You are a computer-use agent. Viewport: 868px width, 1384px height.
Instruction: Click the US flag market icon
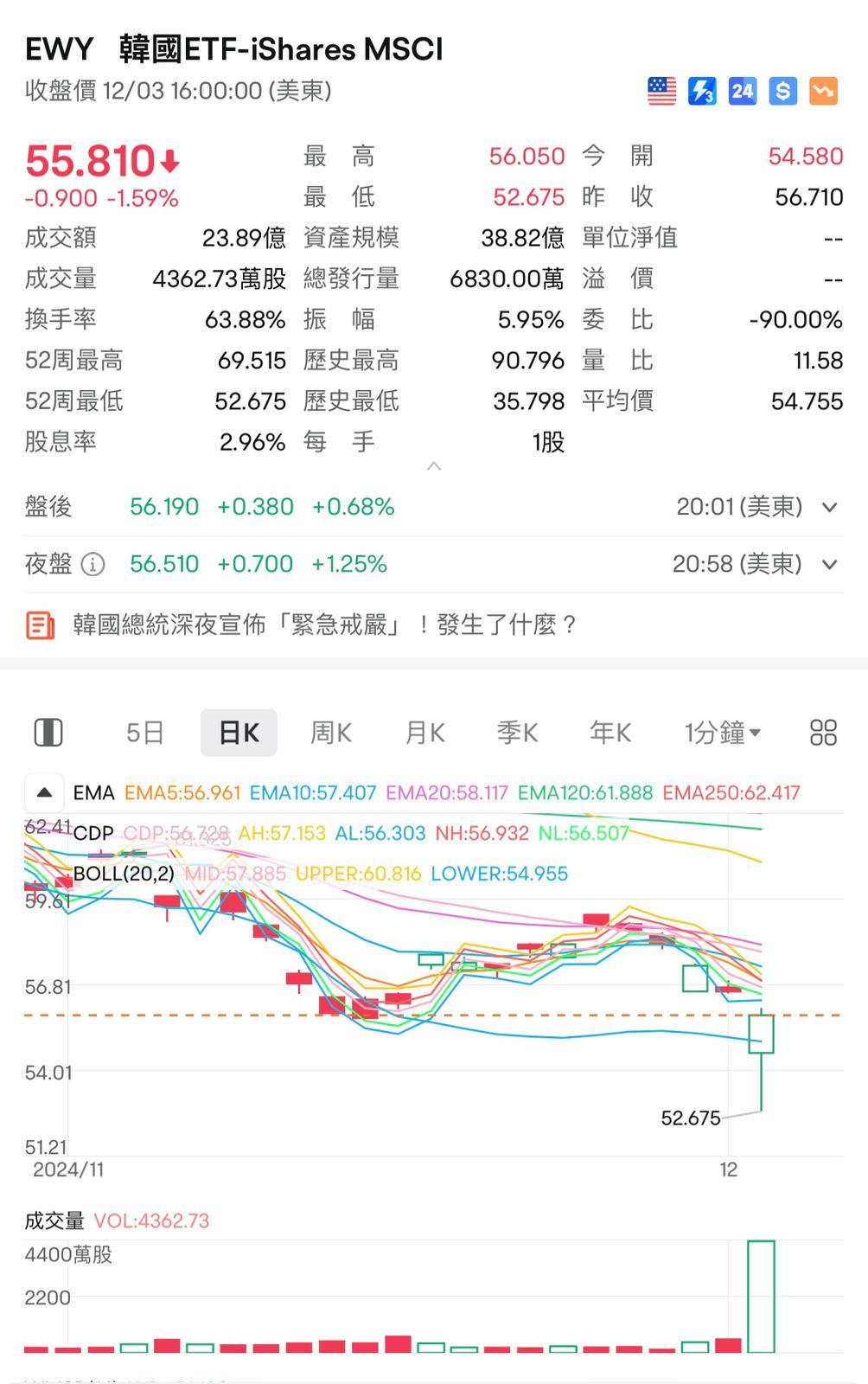pyautogui.click(x=661, y=90)
